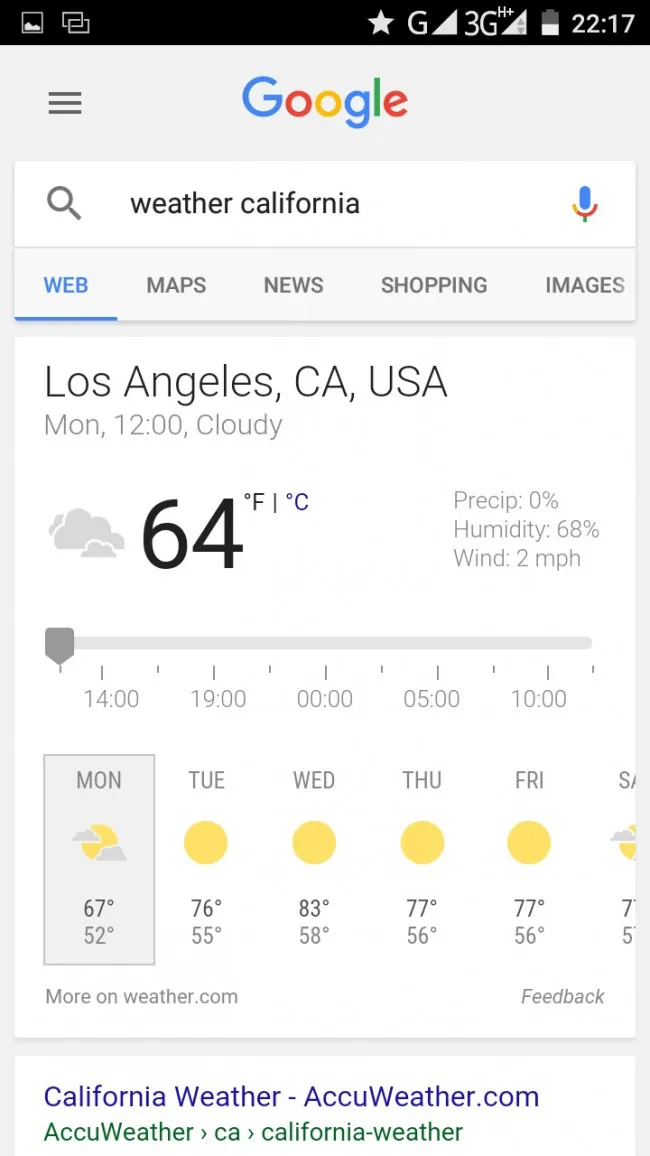
Task: Switch temperature units to Celsius
Action: pyautogui.click(x=297, y=503)
